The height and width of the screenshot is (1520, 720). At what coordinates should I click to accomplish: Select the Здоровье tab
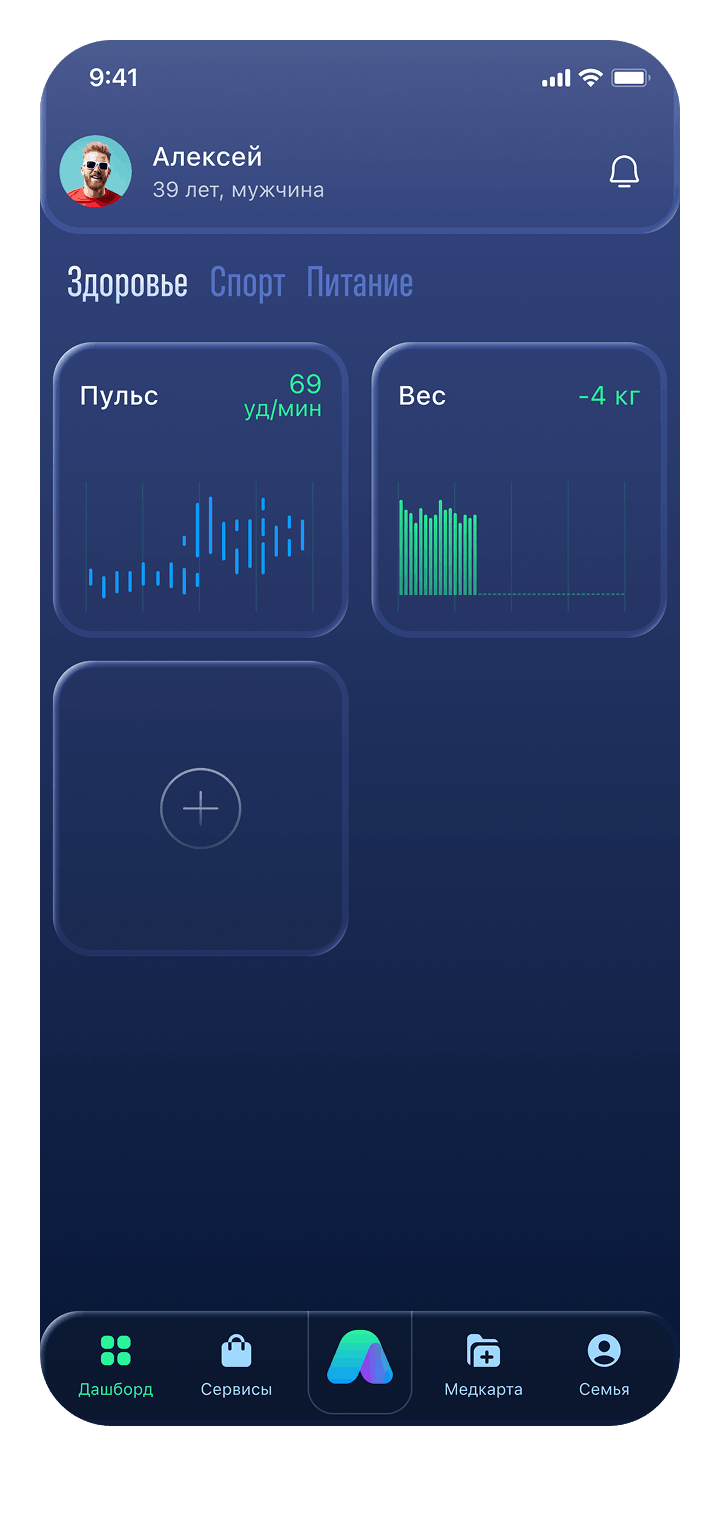127,283
